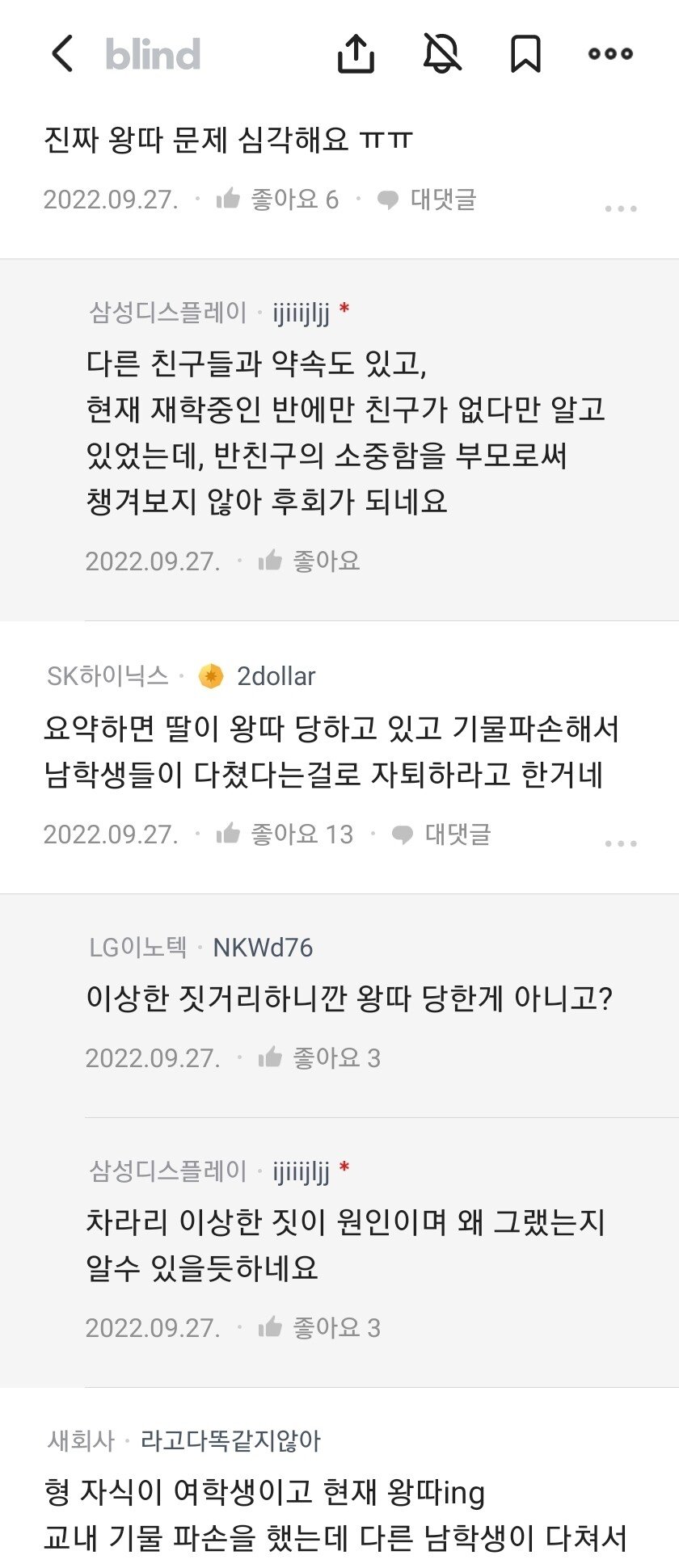Like the reply starting '다른 친구들과 약속도 있고'
679x1568 pixels.
tap(310, 561)
